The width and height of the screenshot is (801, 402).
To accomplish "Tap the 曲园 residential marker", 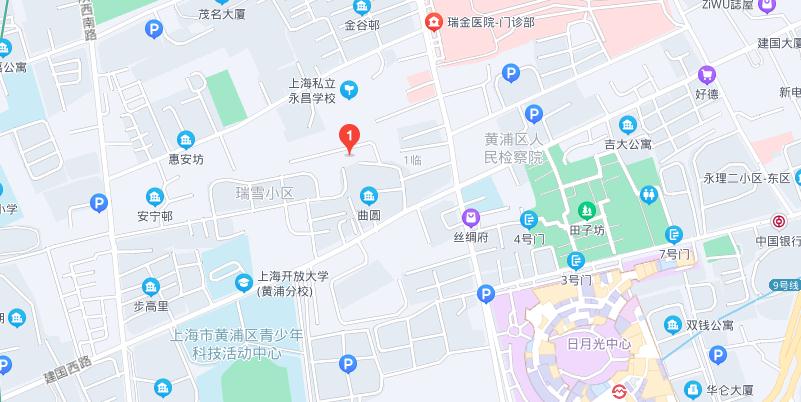I will click(x=369, y=194).
